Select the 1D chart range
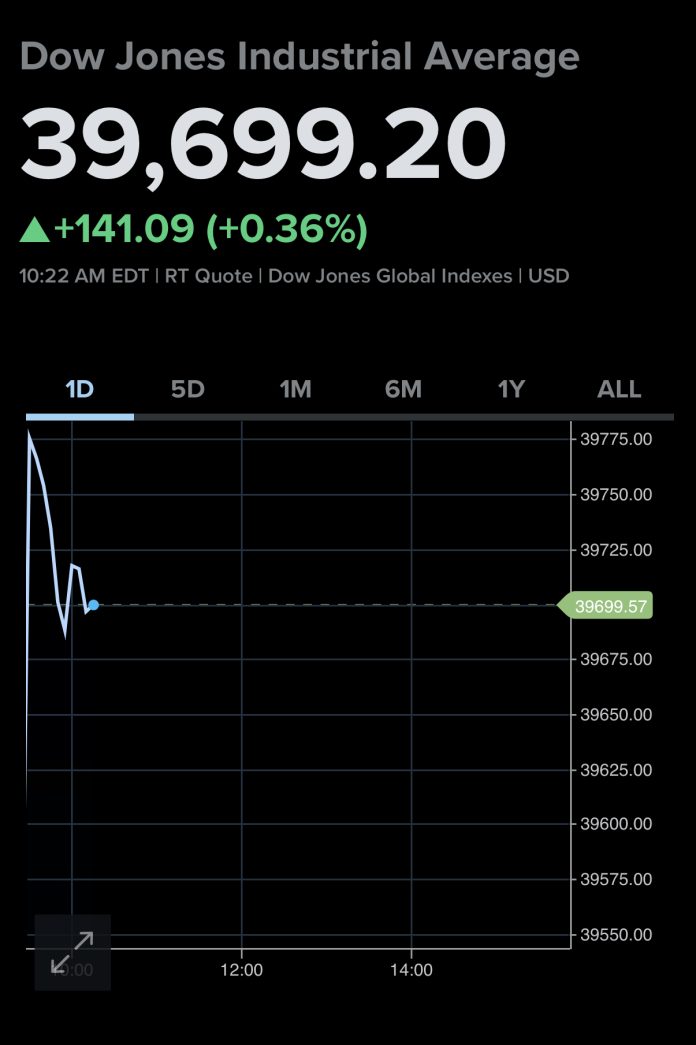Viewport: 696px width, 1045px height. [x=80, y=389]
